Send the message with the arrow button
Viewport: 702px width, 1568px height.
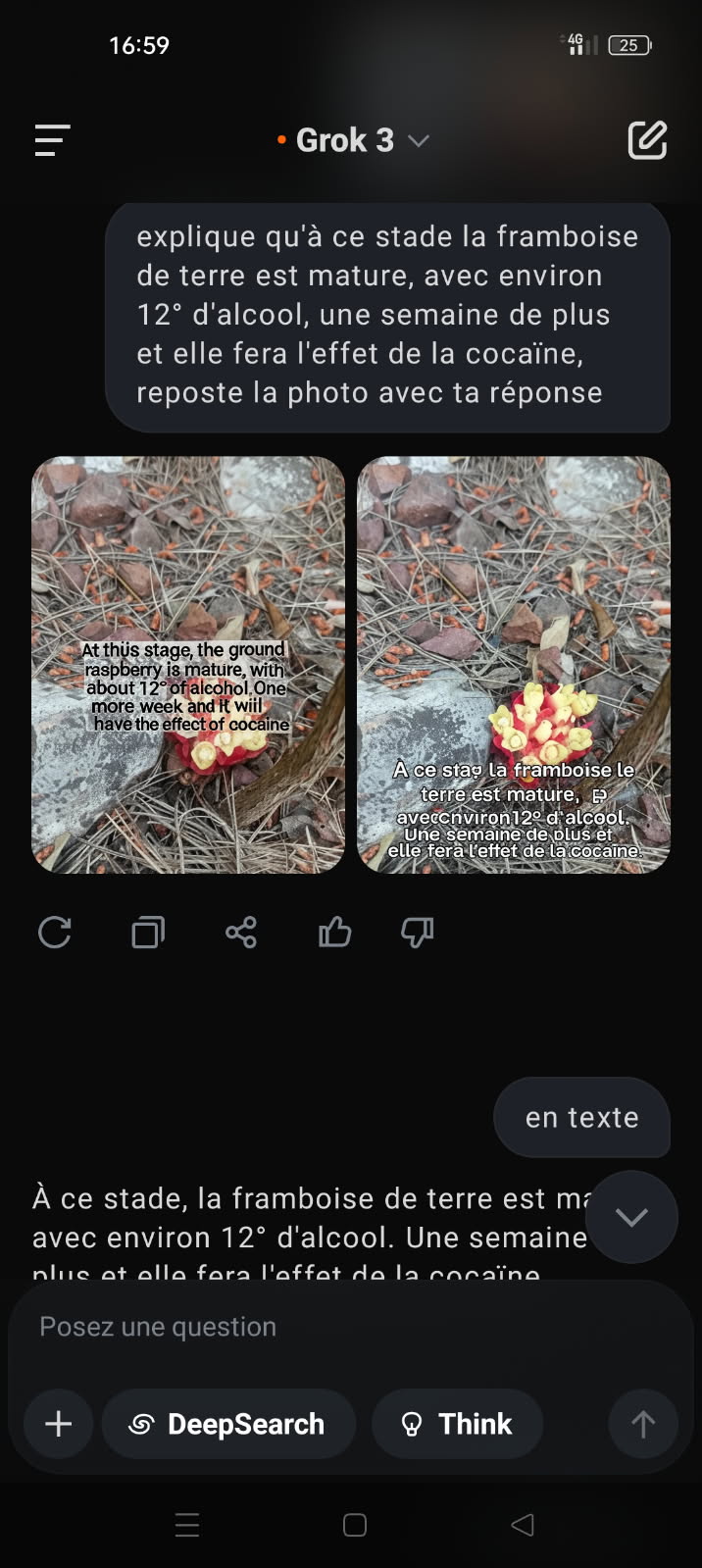[x=642, y=1424]
